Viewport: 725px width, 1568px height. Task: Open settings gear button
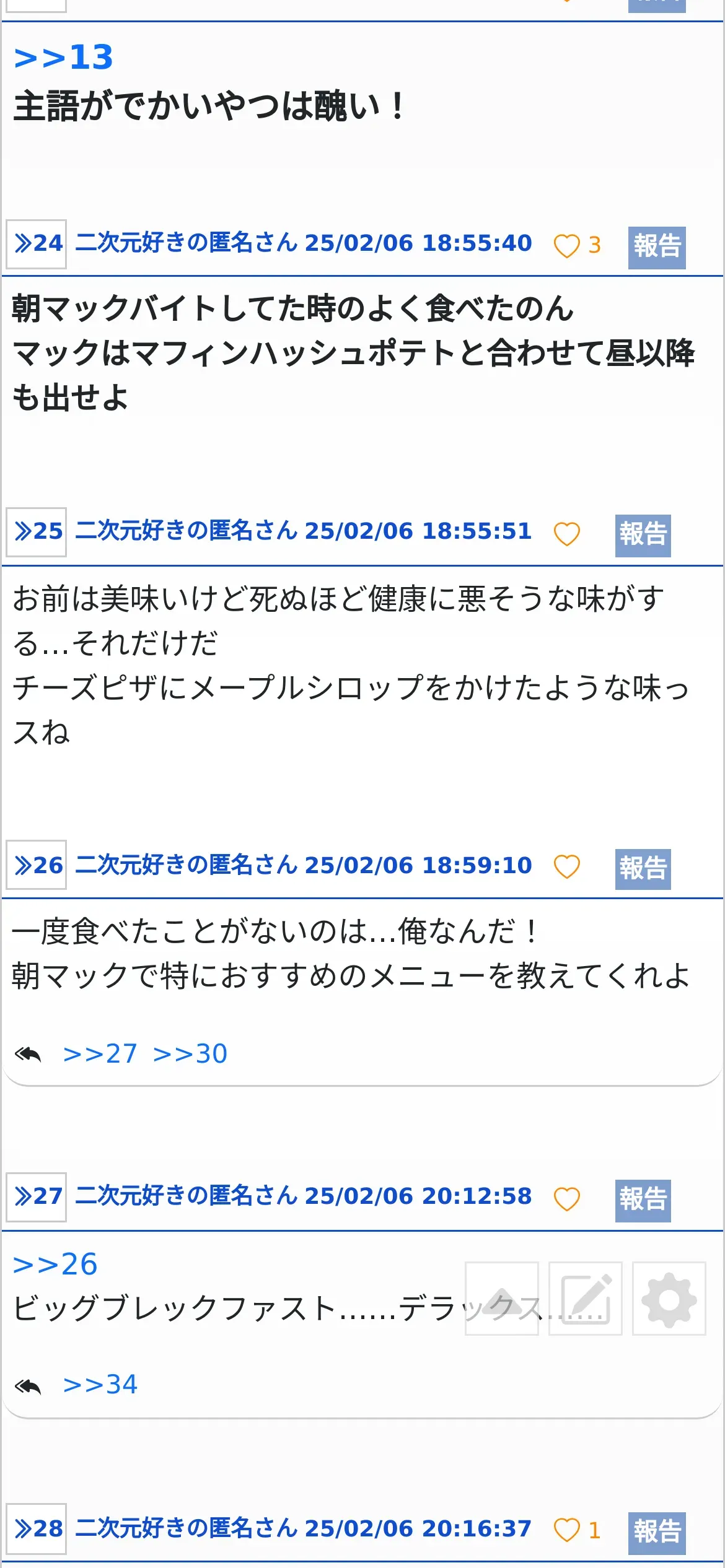[669, 1298]
